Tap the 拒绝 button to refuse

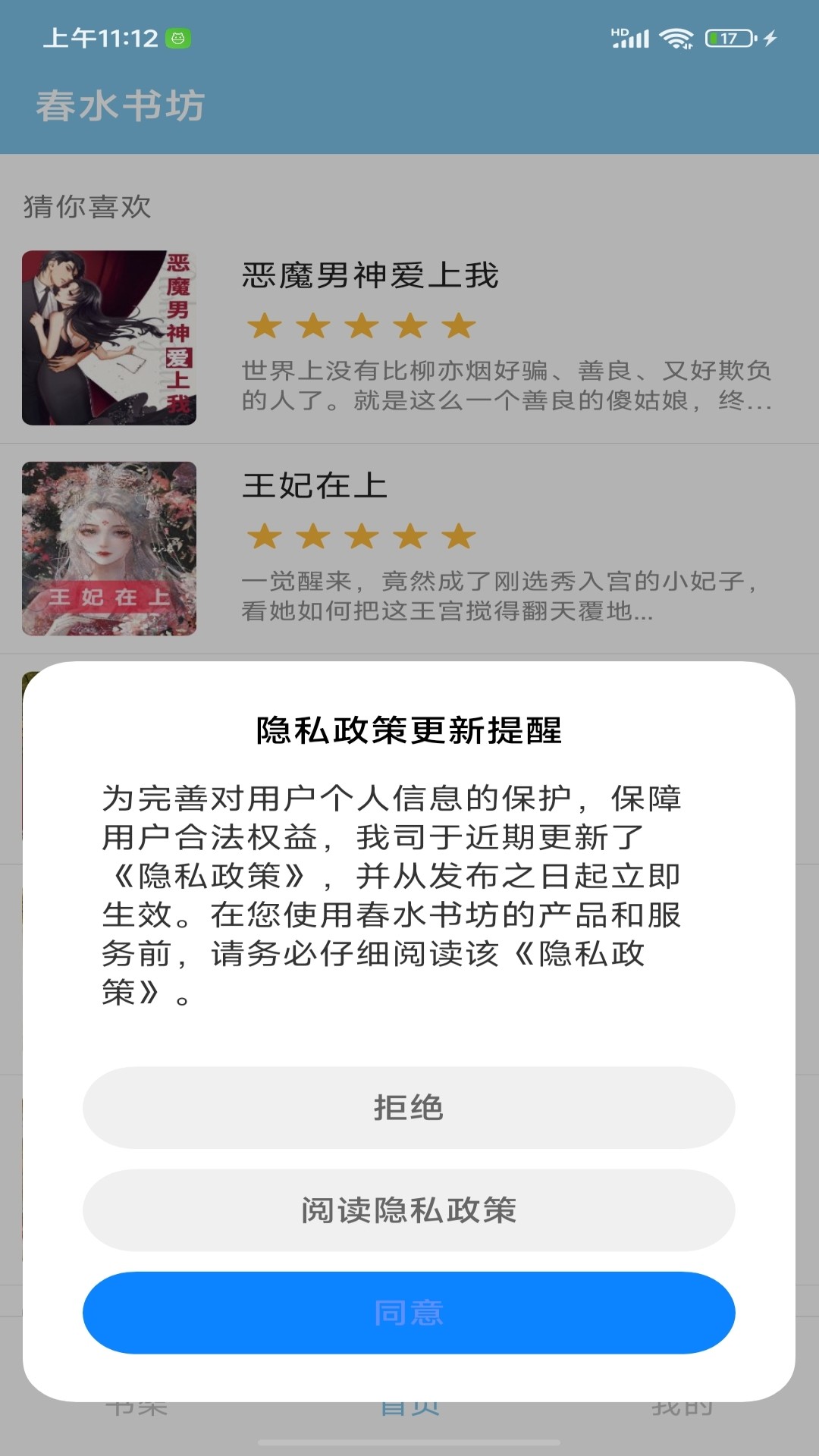pos(409,1108)
